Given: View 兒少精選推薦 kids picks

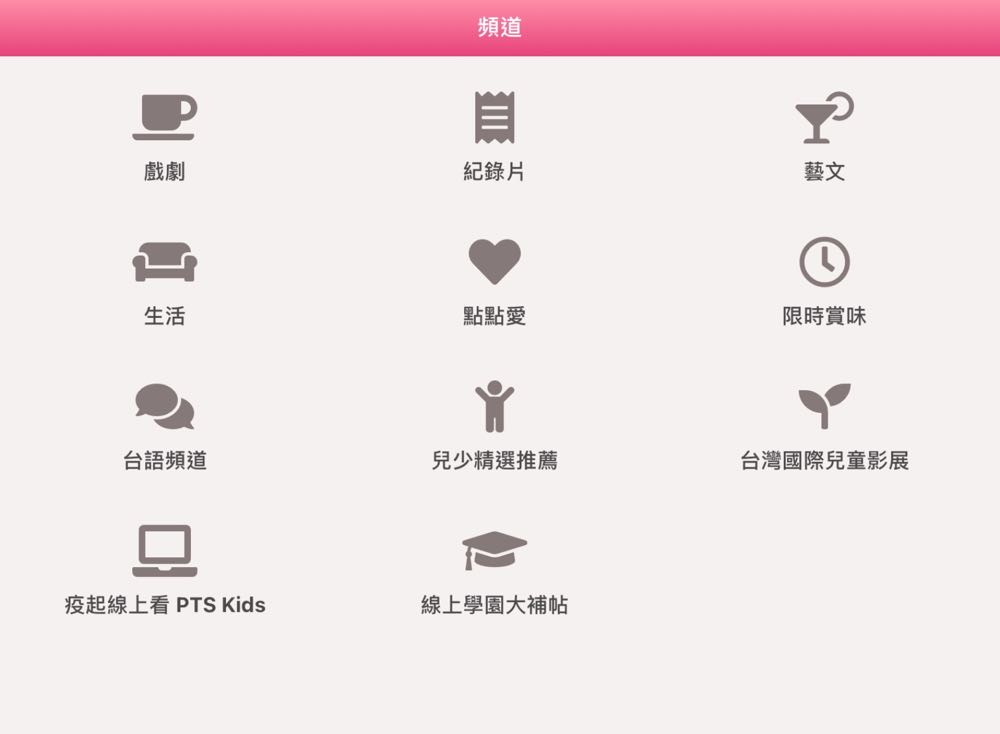Looking at the screenshot, I should click(x=494, y=427).
